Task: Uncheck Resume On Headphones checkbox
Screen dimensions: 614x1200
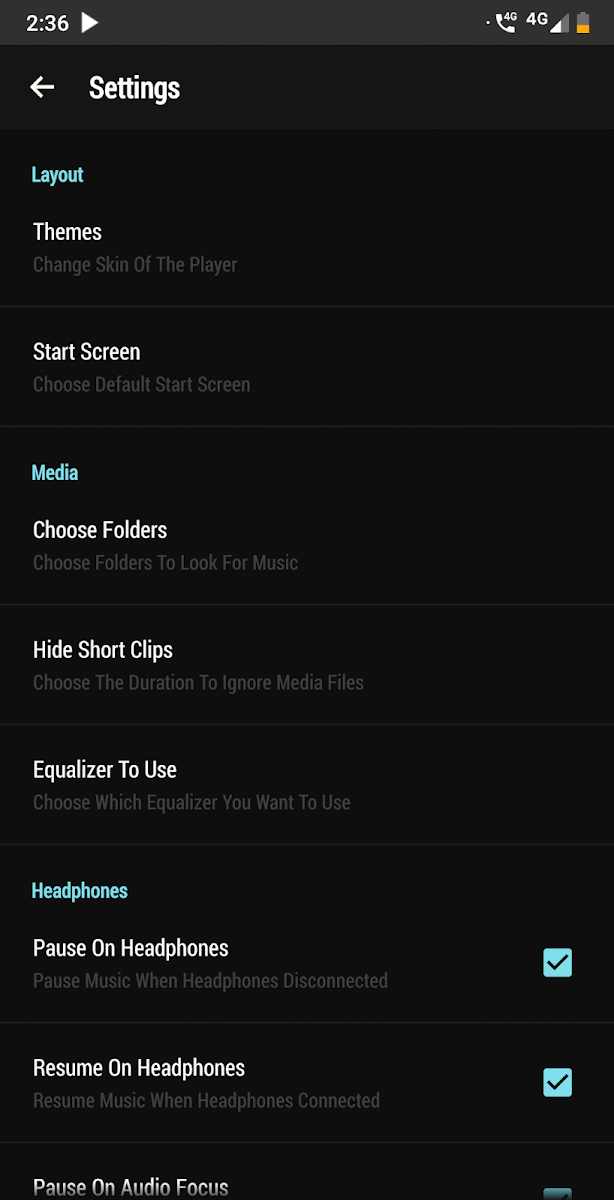Action: click(557, 1083)
